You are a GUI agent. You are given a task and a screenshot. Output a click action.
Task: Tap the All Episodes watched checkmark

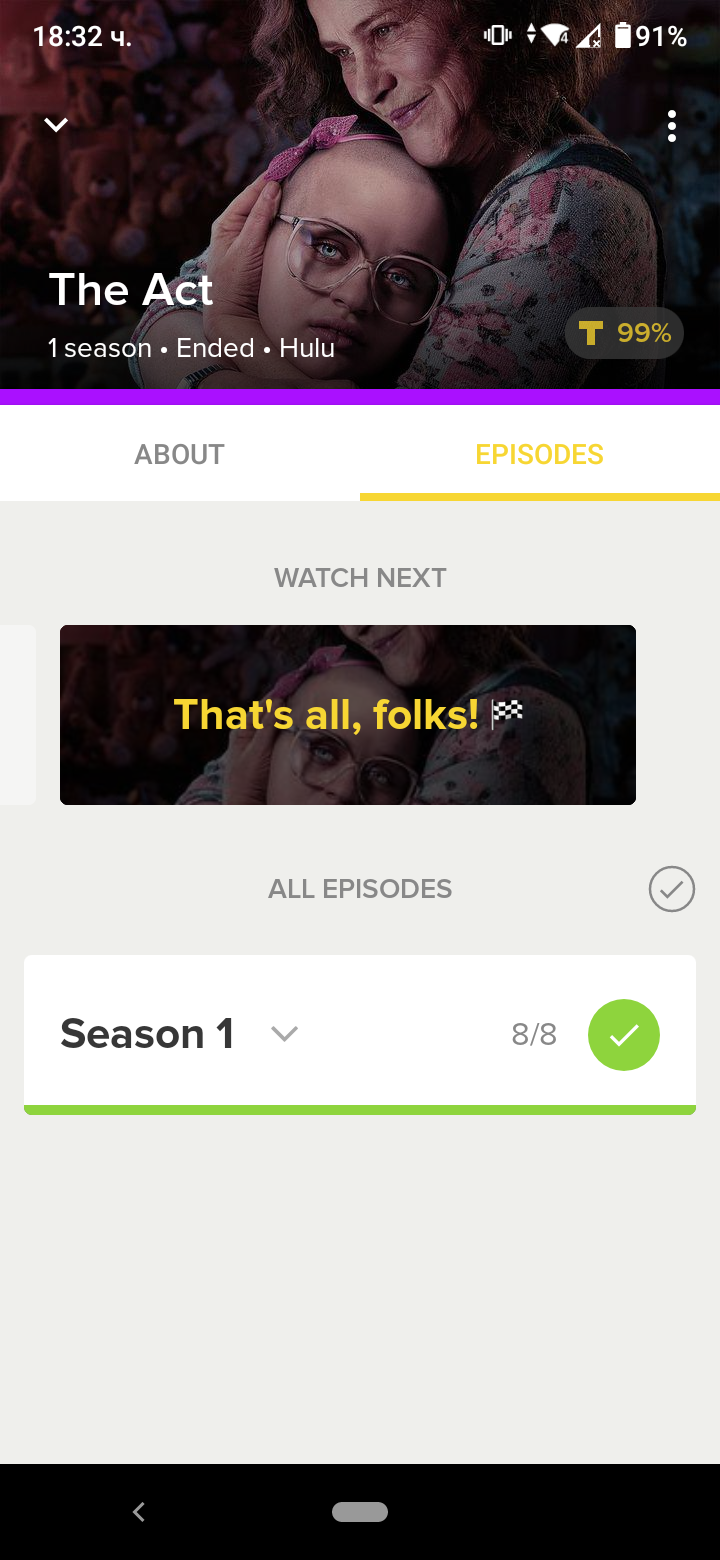[x=672, y=889]
